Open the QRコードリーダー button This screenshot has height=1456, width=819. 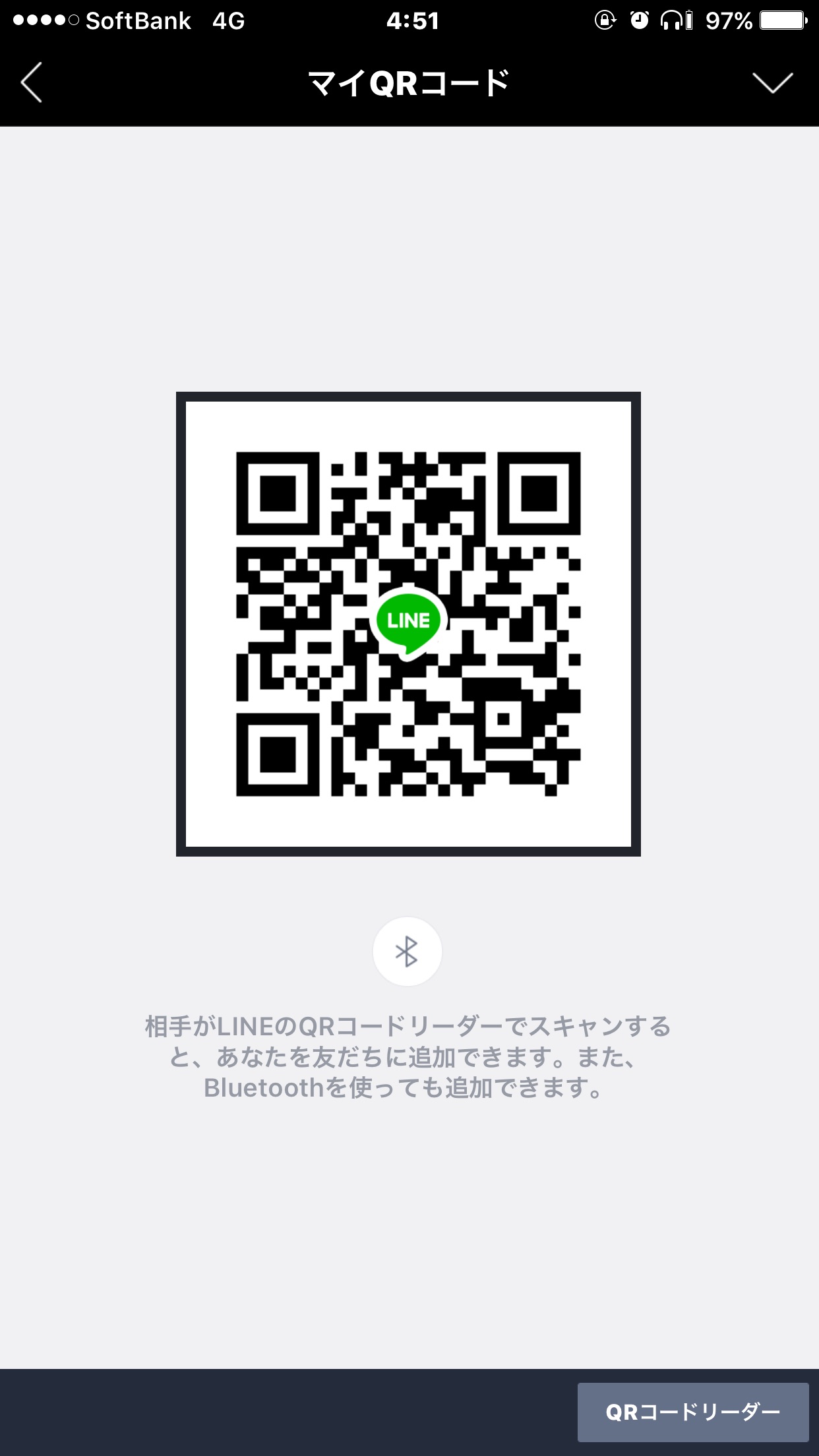coord(692,1412)
